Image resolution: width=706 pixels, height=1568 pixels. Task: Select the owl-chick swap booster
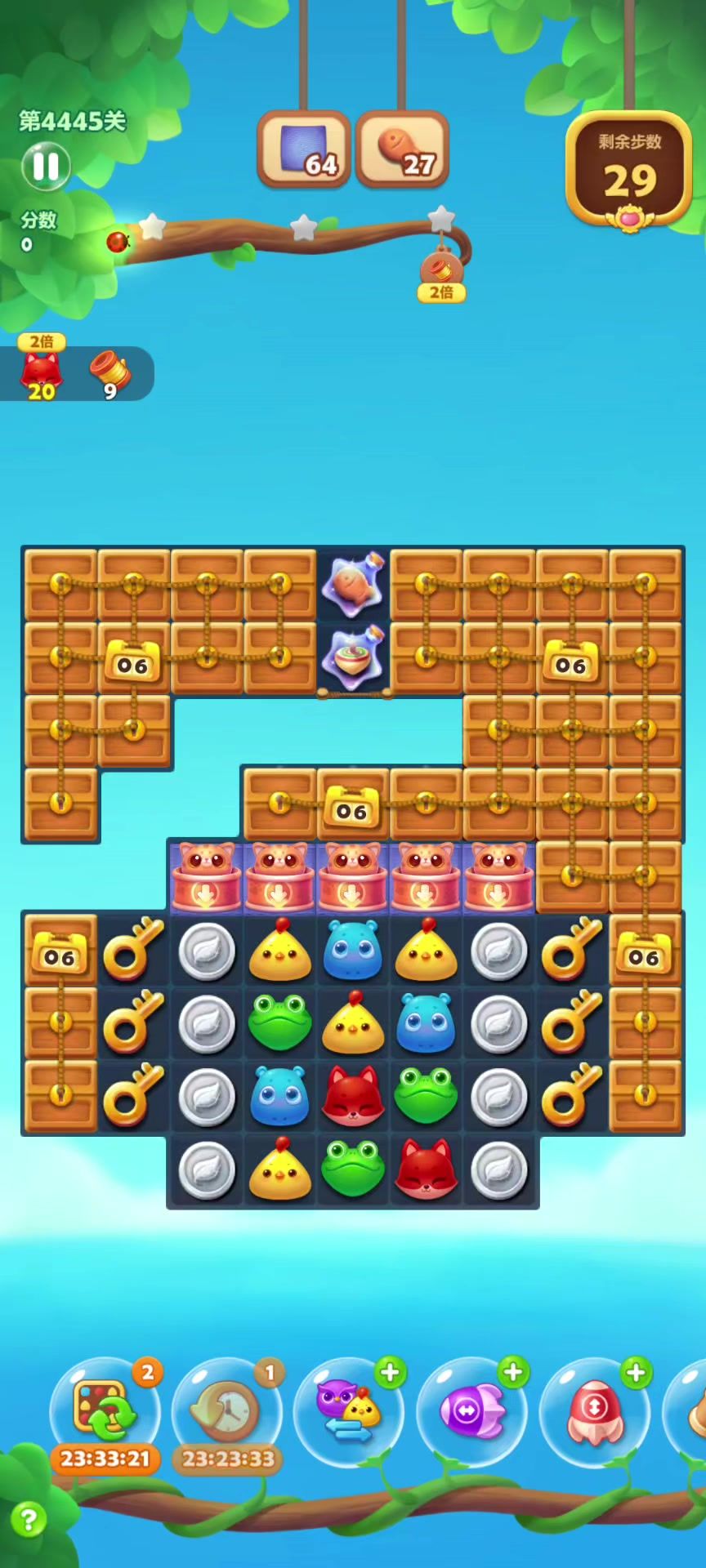click(348, 1410)
